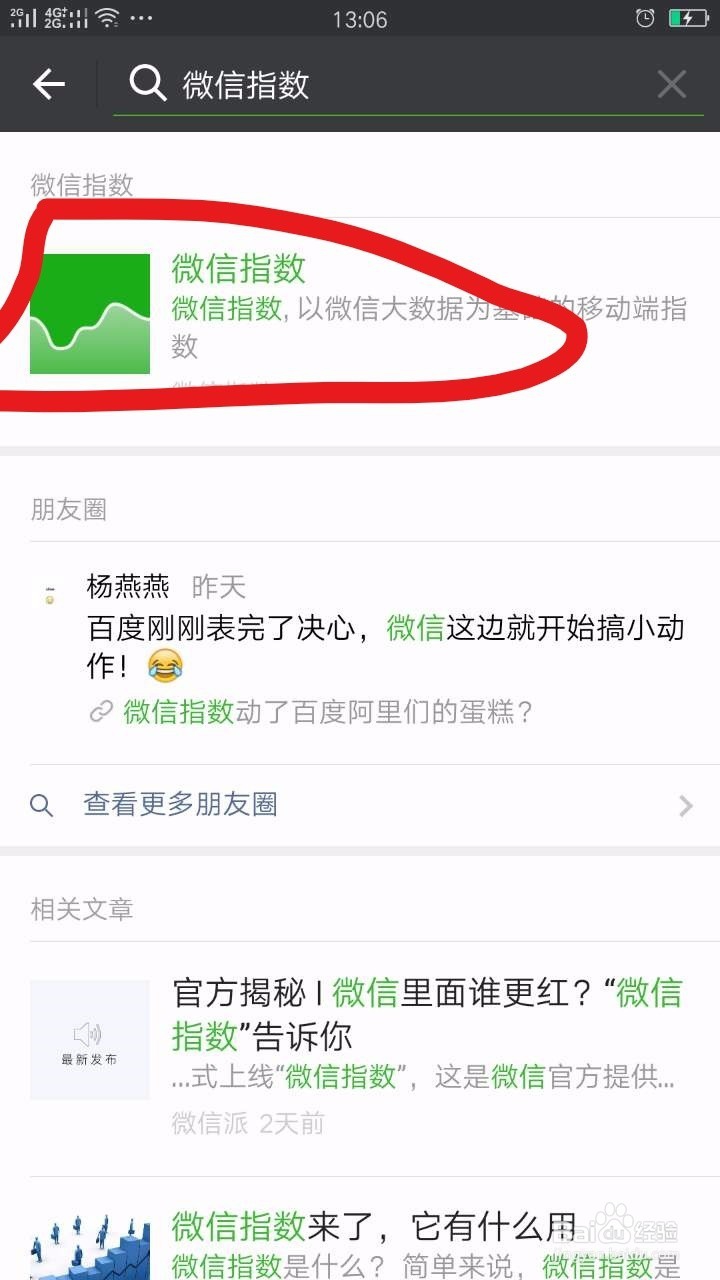
Task: Tap the magnifier beside 查看更多朋友圈
Action: pyautogui.click(x=41, y=805)
